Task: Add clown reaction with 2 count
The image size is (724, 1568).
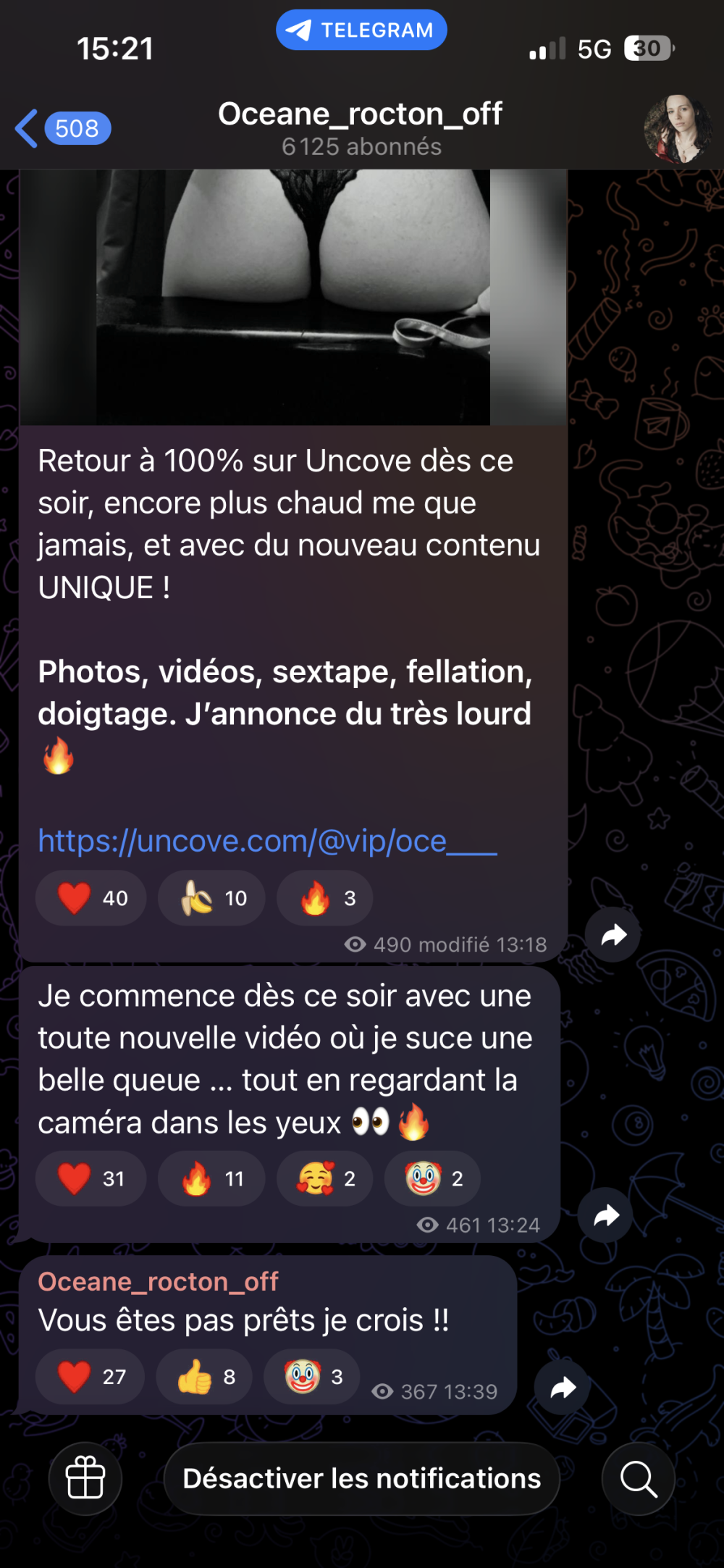Action: pyautogui.click(x=433, y=1179)
